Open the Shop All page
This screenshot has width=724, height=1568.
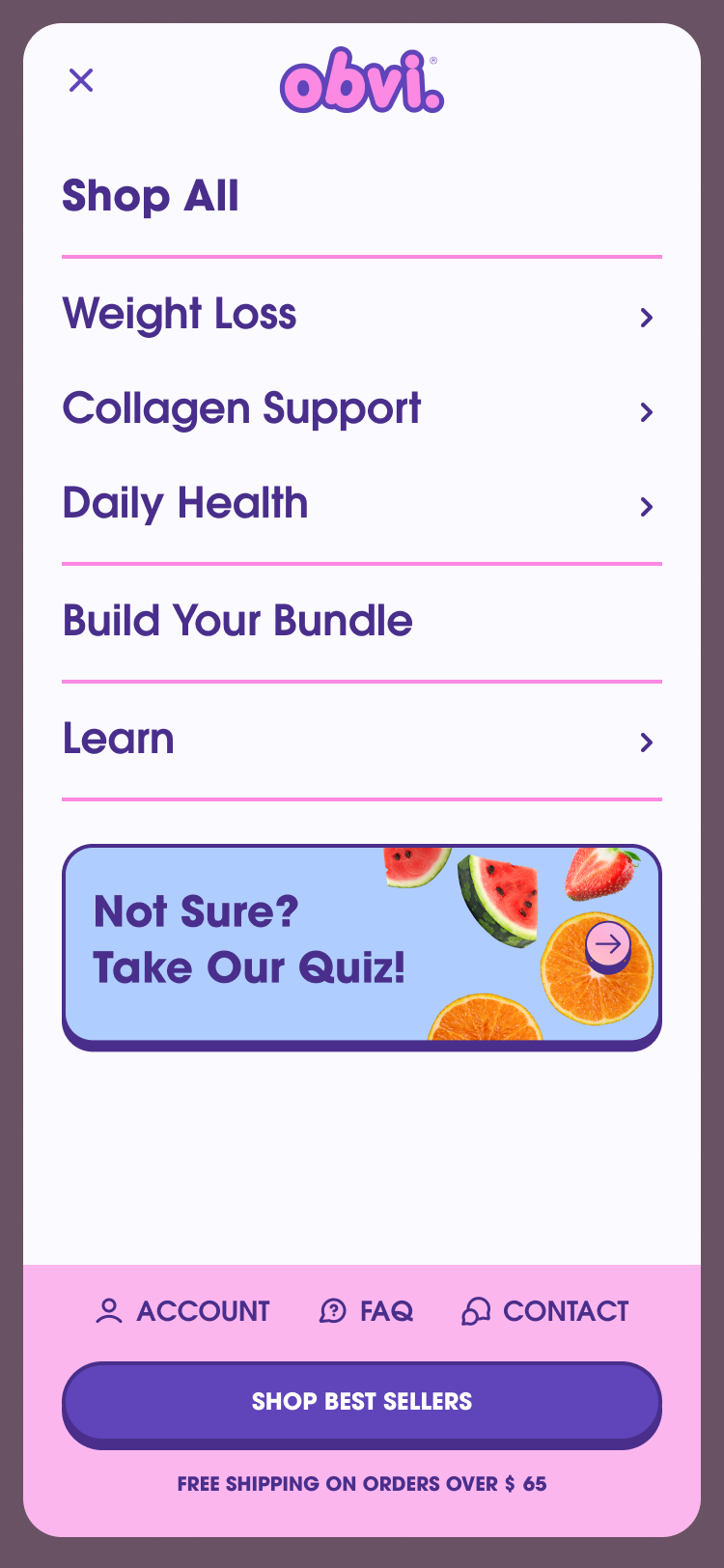tap(151, 196)
